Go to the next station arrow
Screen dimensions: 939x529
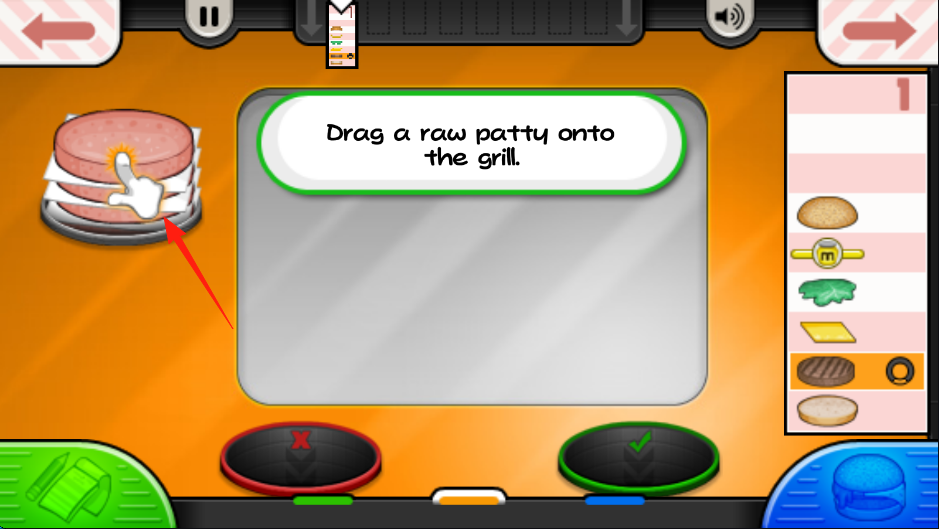point(878,30)
